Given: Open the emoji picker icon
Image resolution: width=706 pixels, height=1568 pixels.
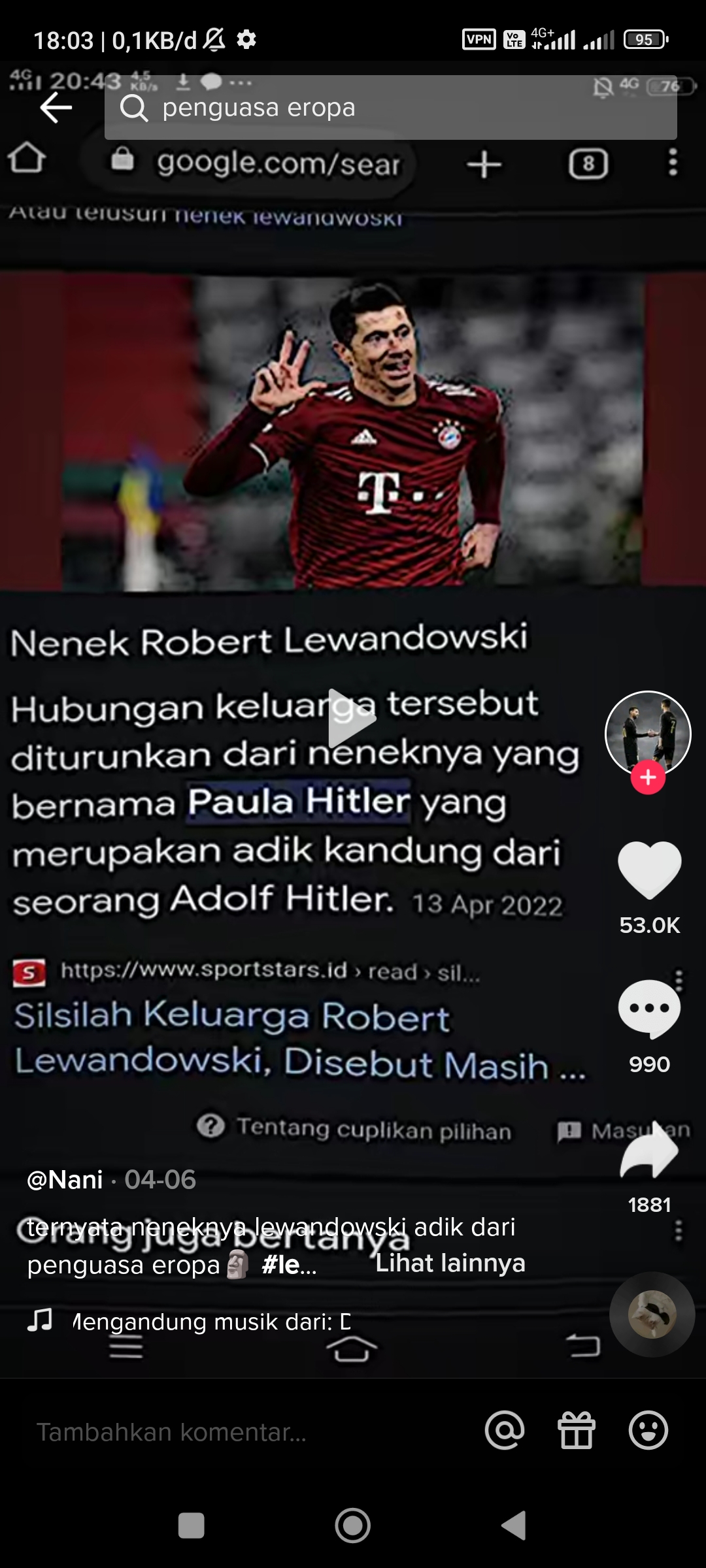Looking at the screenshot, I should [648, 1430].
